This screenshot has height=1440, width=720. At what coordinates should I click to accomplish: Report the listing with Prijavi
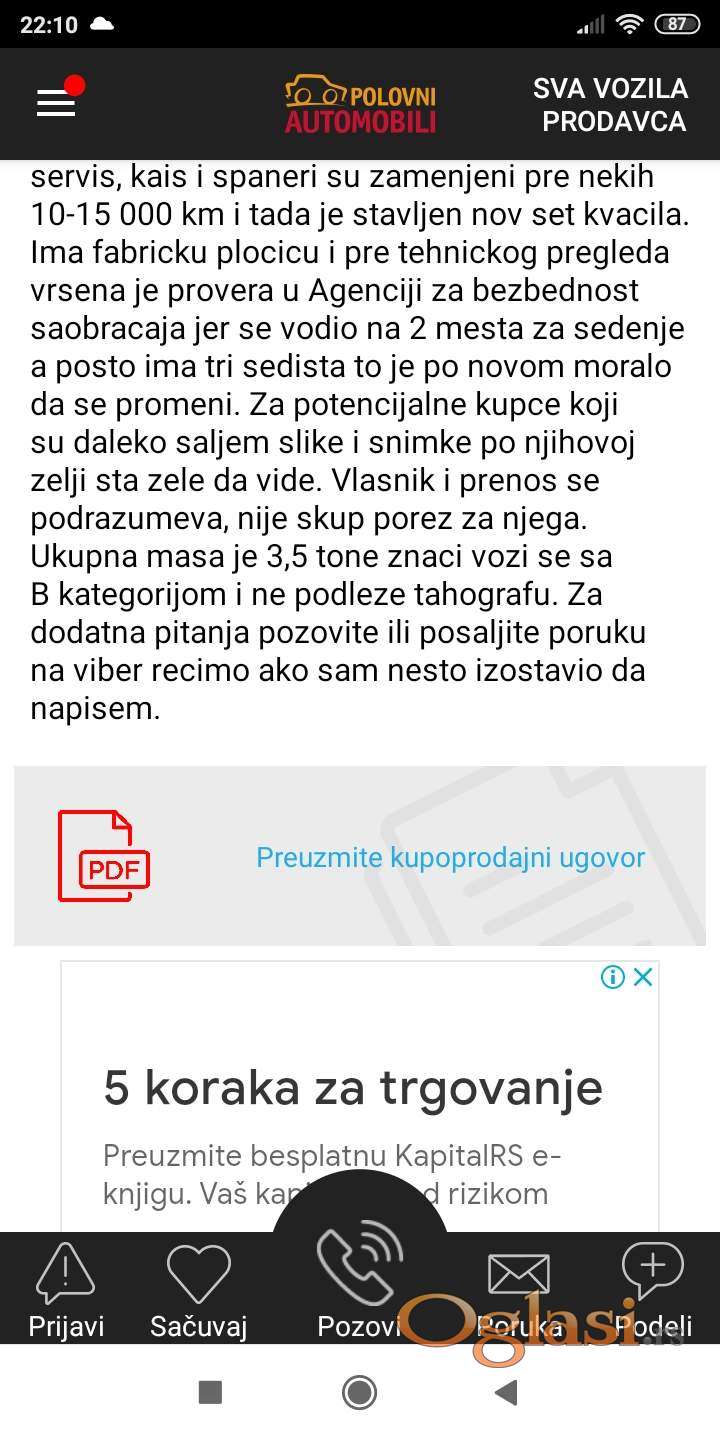tap(66, 1290)
